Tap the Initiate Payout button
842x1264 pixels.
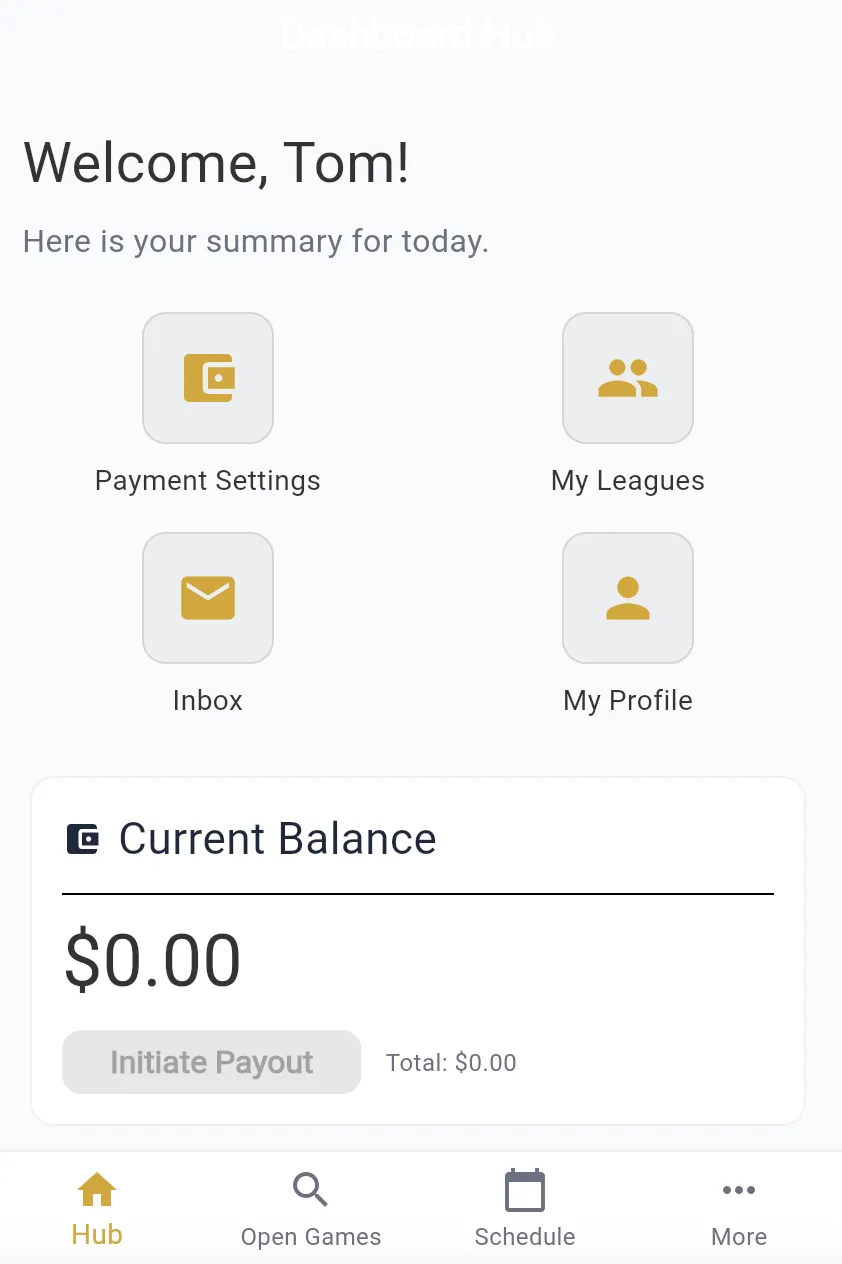click(x=211, y=1062)
